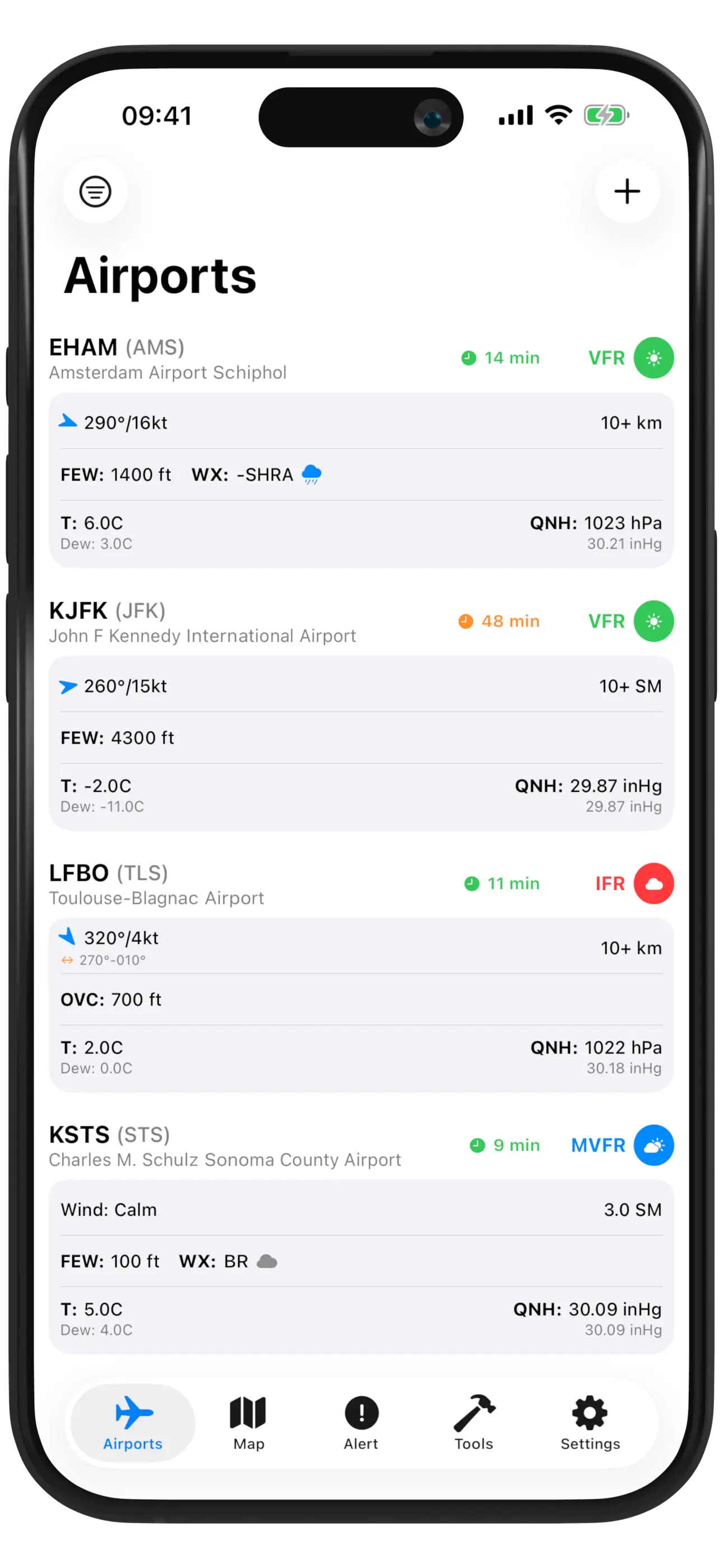This screenshot has width=723, height=1568.
Task: Tap the wind direction arrow for KJFK
Action: click(68, 686)
